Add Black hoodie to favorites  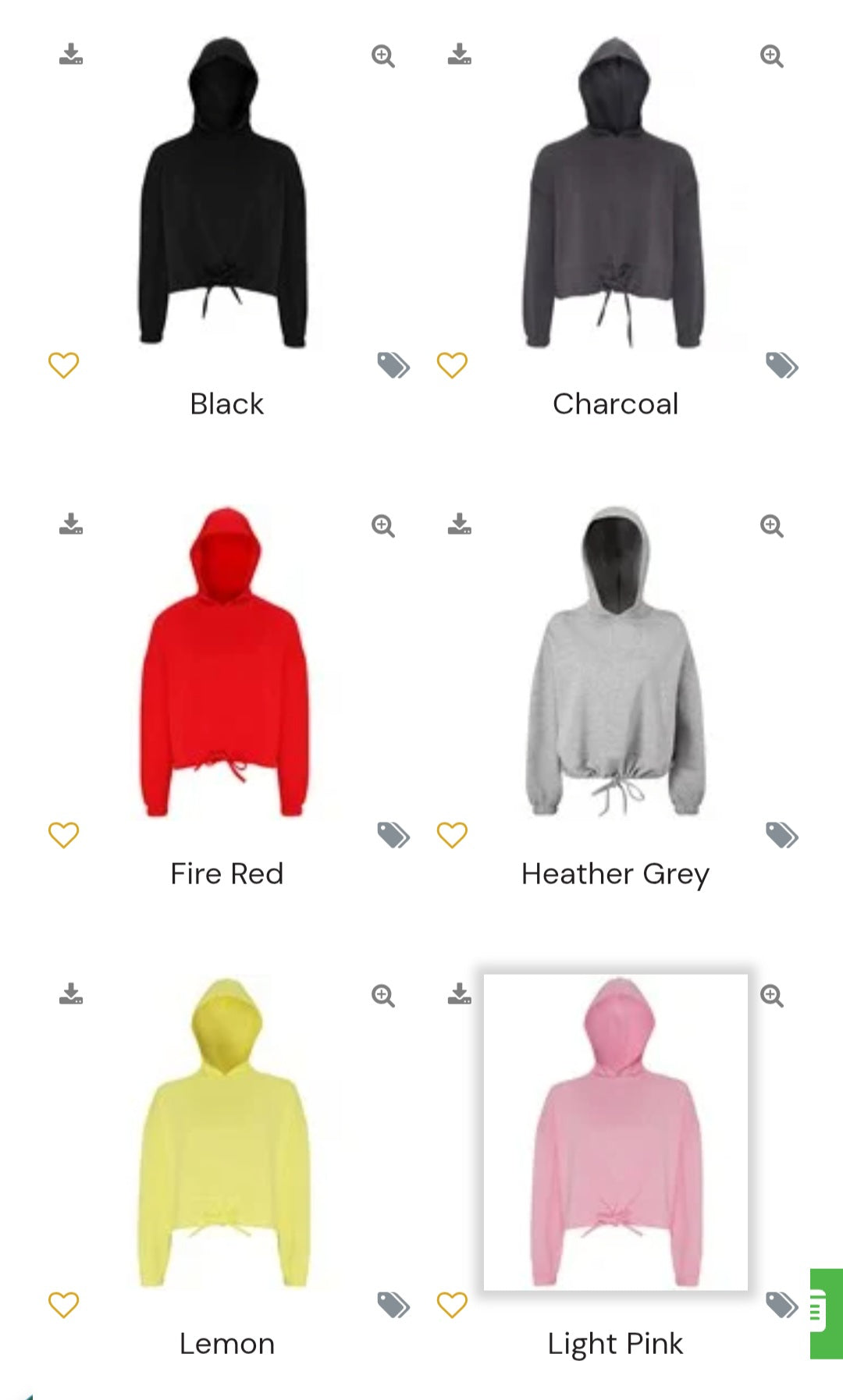tap(64, 365)
